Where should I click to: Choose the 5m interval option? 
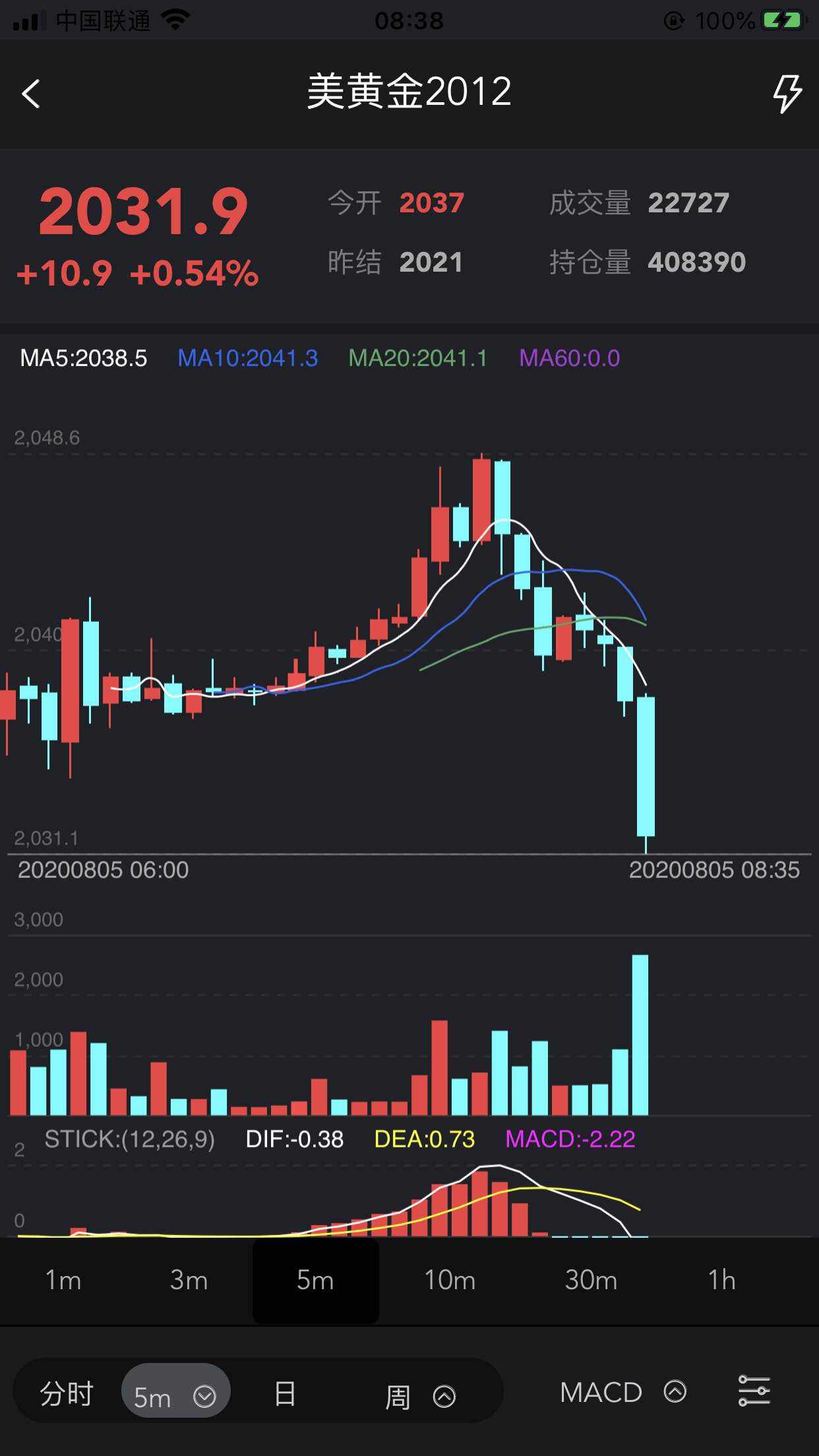click(x=315, y=1280)
